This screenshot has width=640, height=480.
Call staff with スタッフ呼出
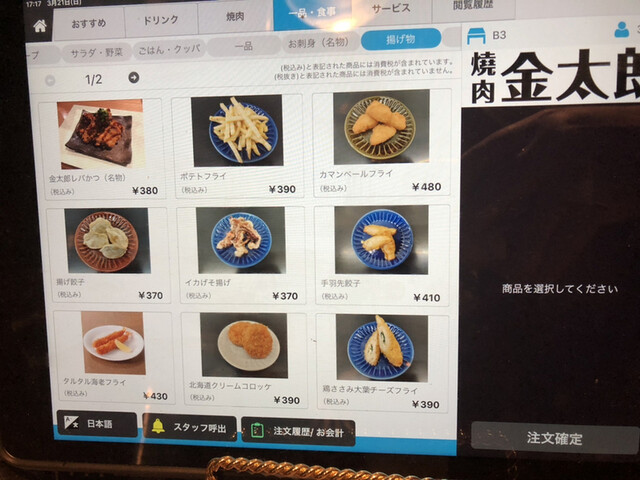189,428
